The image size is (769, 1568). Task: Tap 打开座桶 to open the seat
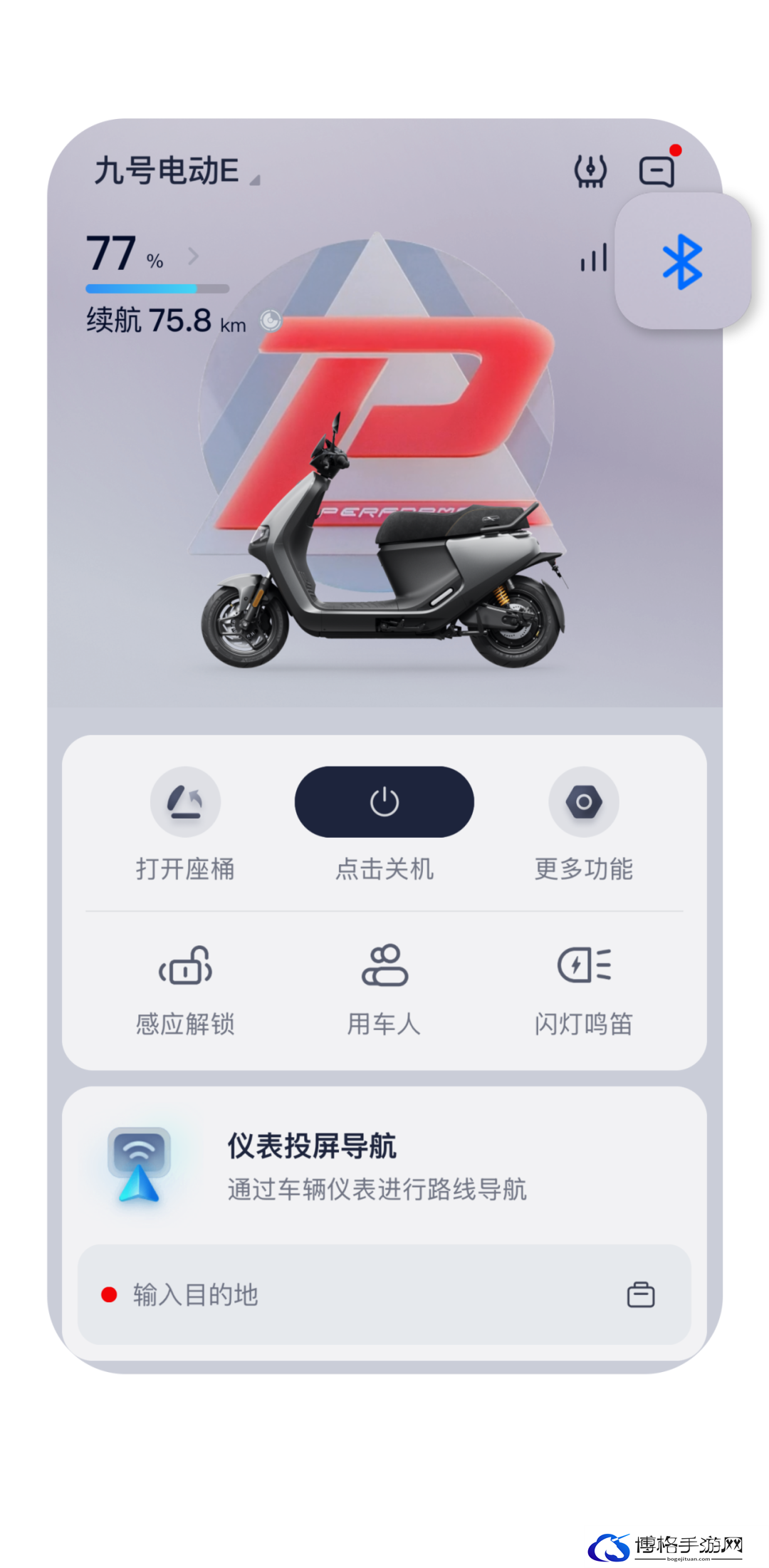tap(185, 802)
